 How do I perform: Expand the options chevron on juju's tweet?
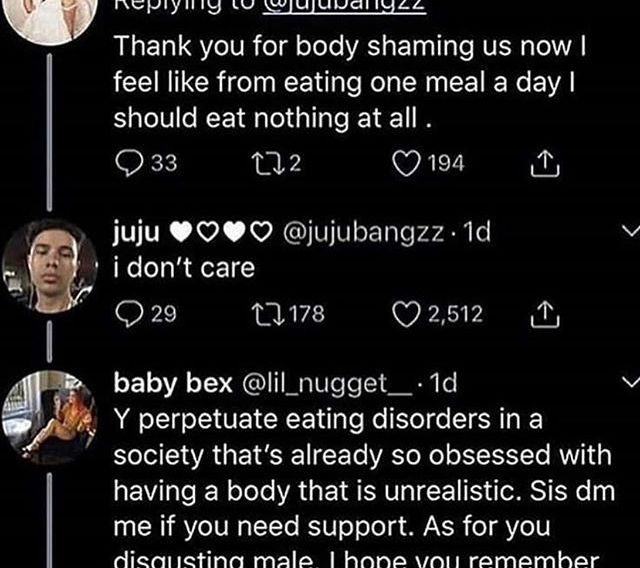[x=628, y=232]
